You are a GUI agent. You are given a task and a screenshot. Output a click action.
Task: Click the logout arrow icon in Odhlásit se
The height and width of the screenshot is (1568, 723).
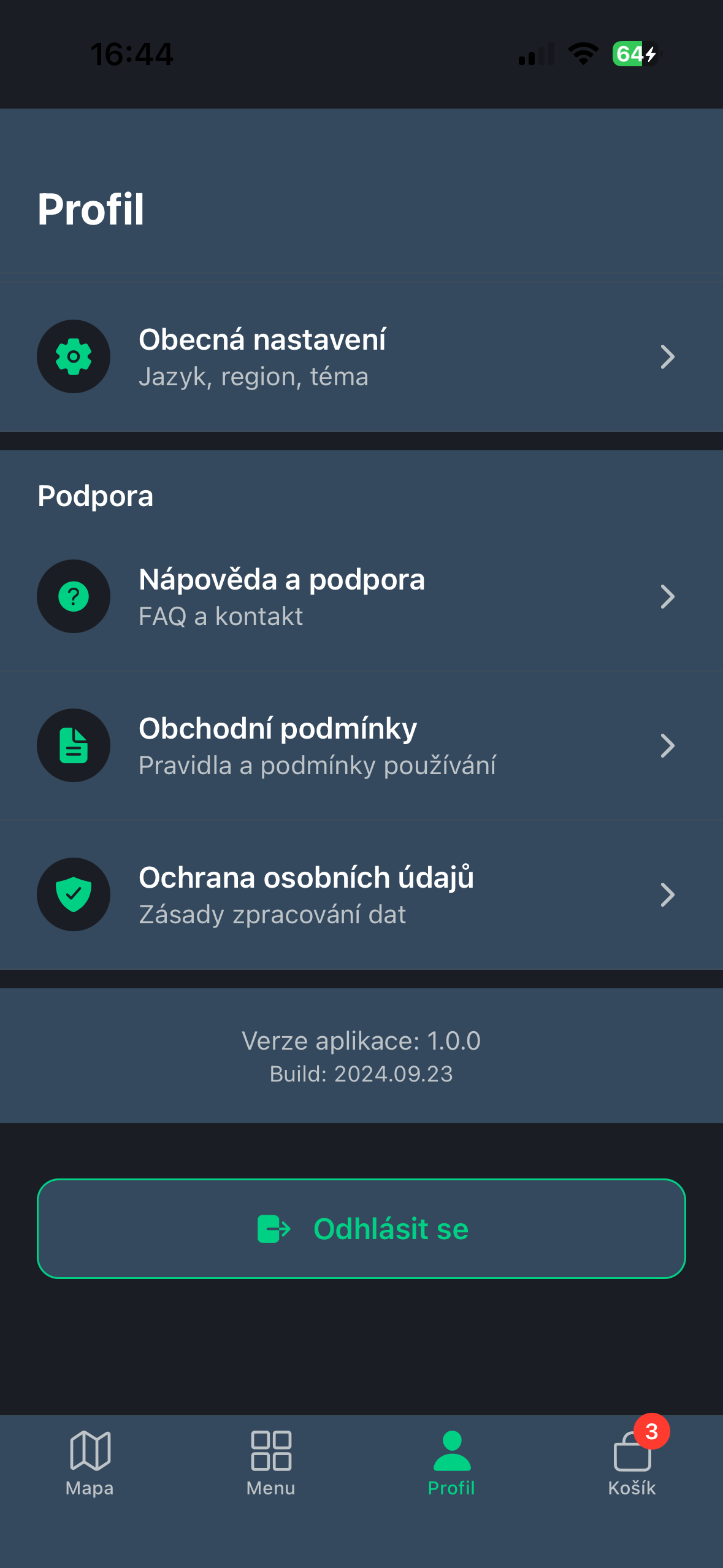pyautogui.click(x=274, y=1228)
